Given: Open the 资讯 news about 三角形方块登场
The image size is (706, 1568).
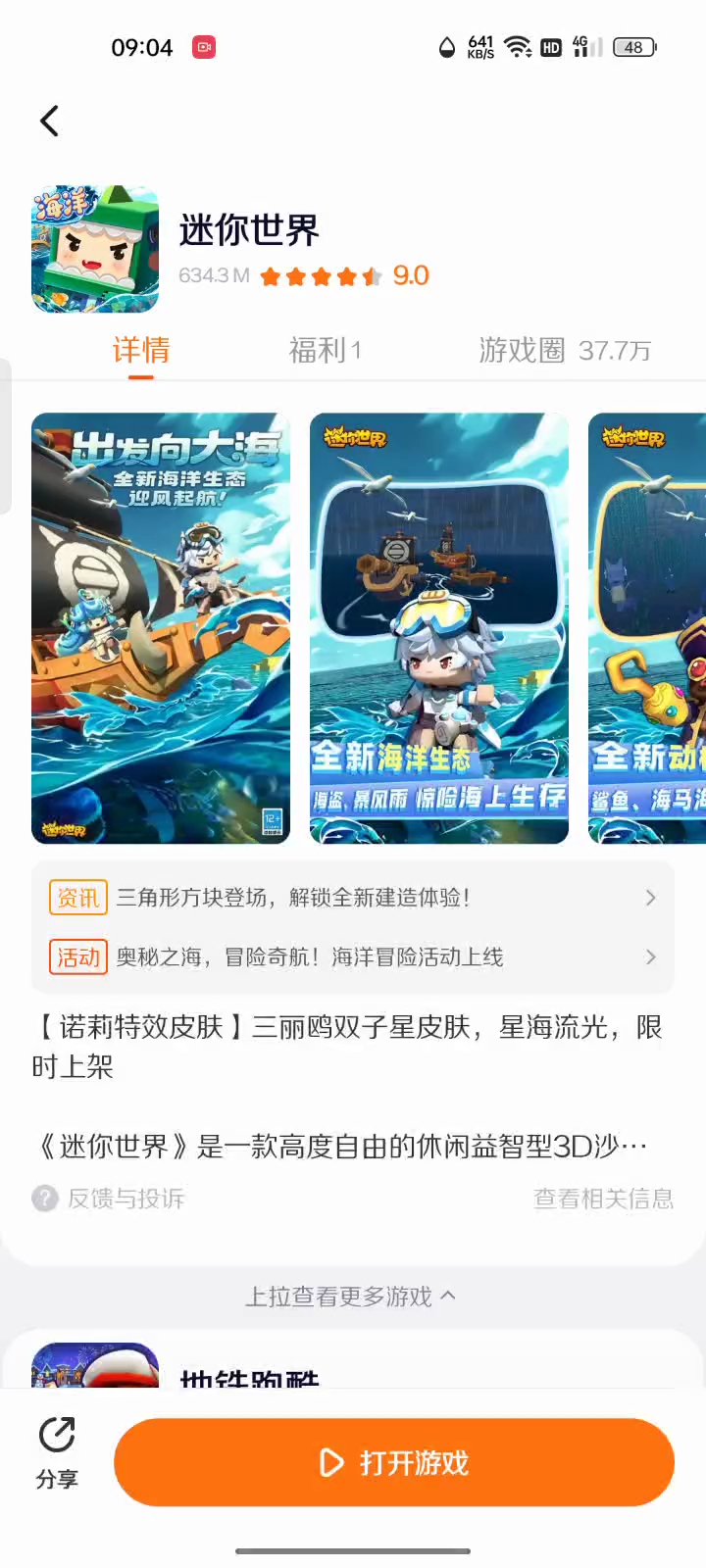Looking at the screenshot, I should (353, 898).
